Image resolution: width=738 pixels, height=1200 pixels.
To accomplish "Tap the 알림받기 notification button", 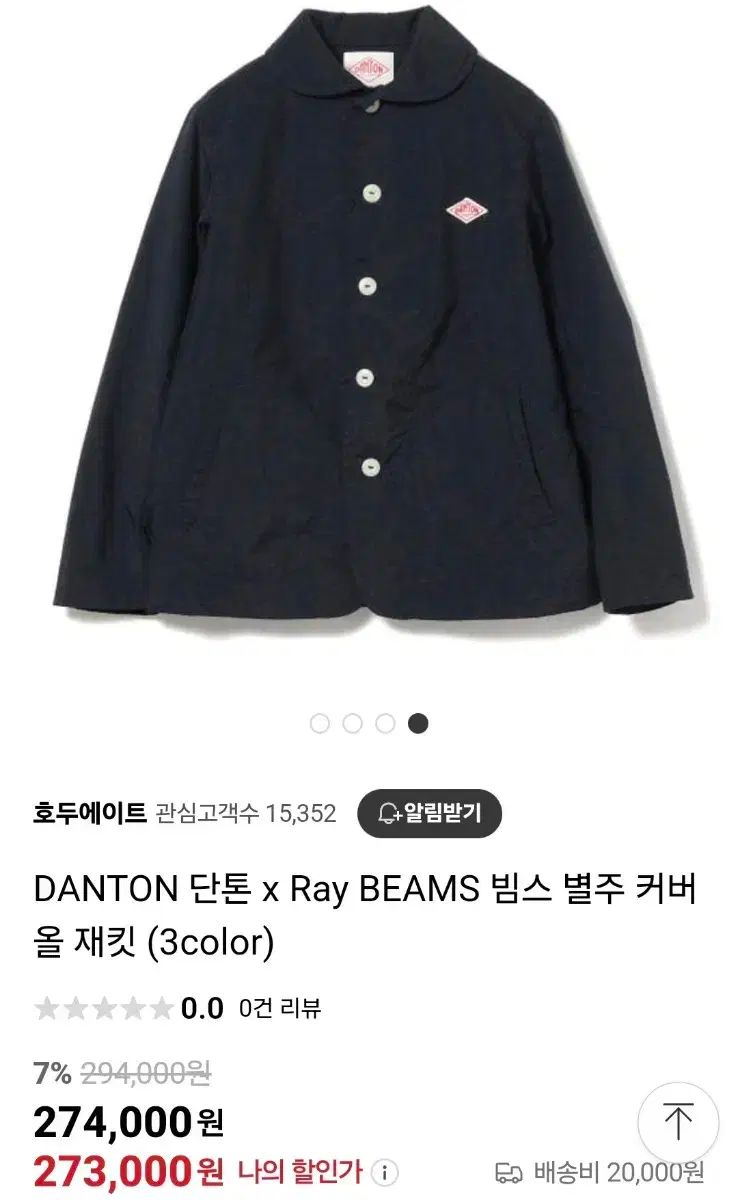I will pos(429,813).
